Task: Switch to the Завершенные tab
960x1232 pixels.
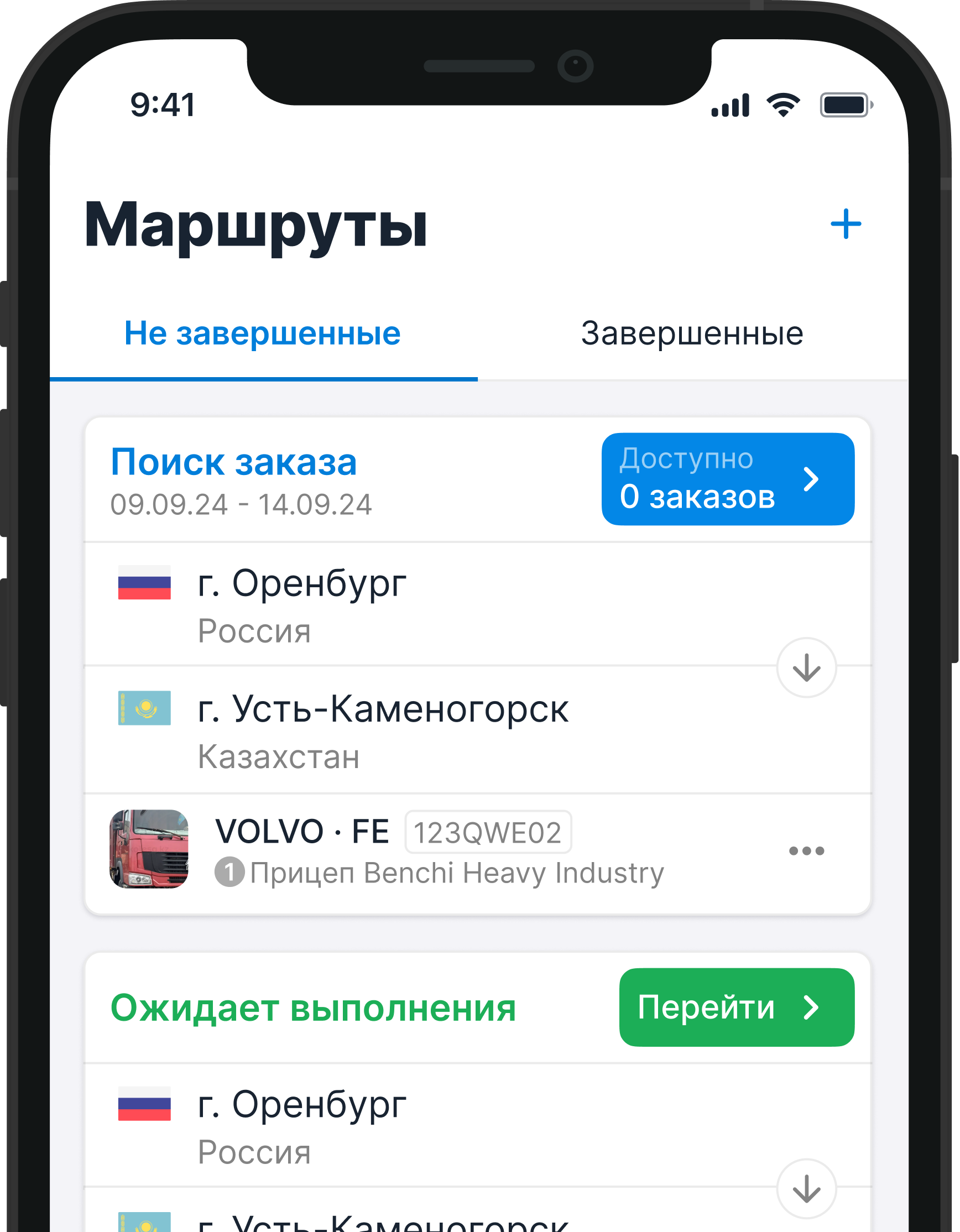Action: (x=691, y=333)
